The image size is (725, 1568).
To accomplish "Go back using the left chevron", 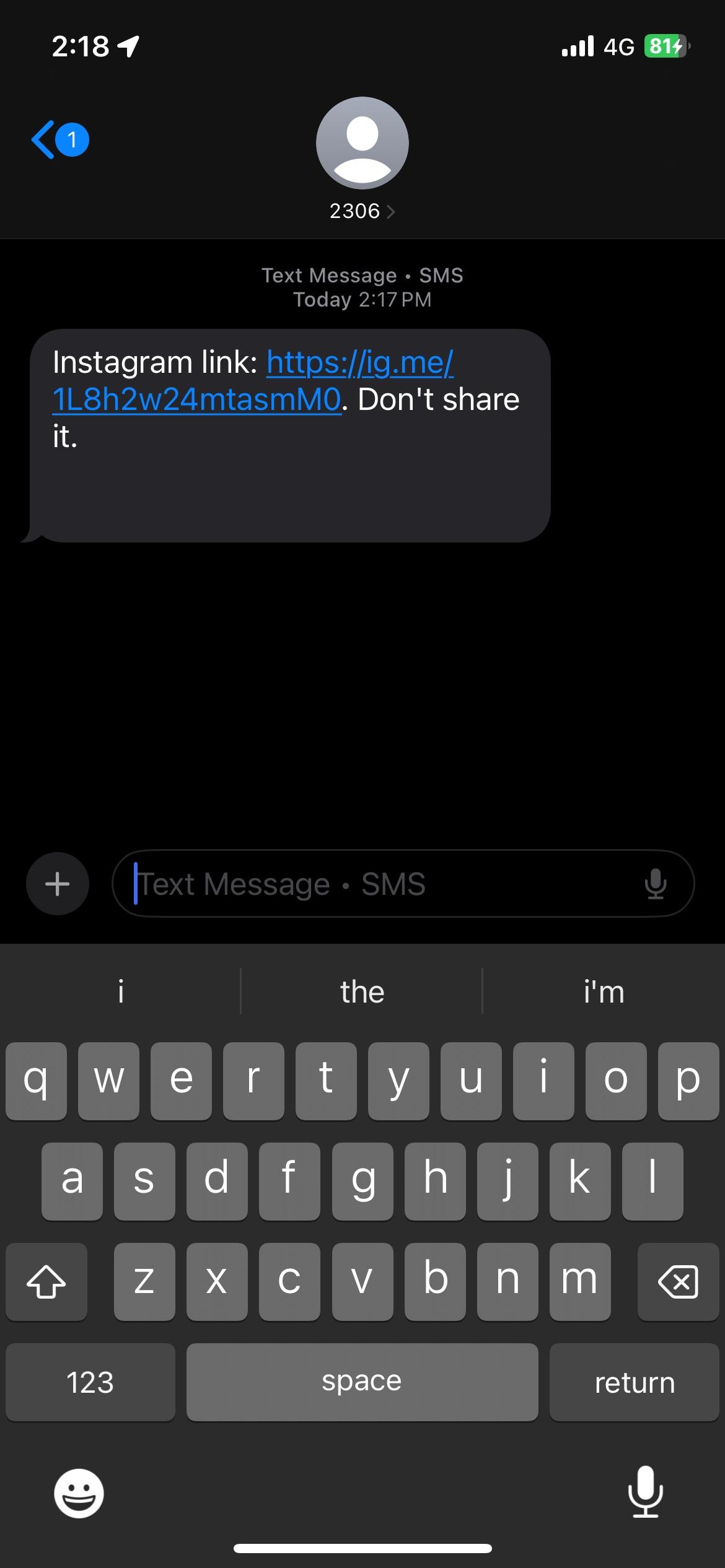I will click(43, 140).
